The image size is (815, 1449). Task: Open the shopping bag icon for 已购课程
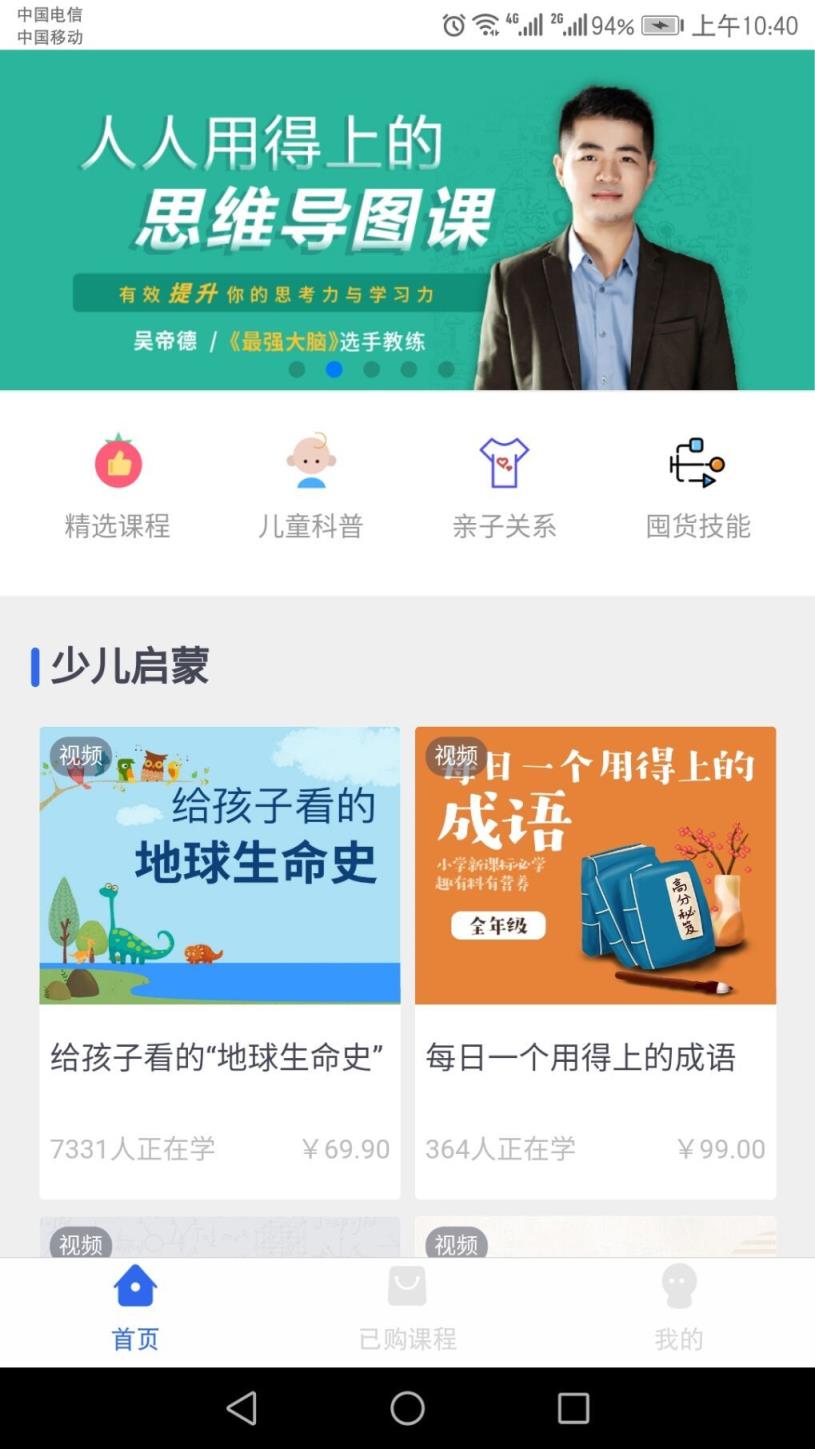pyautogui.click(x=407, y=1284)
